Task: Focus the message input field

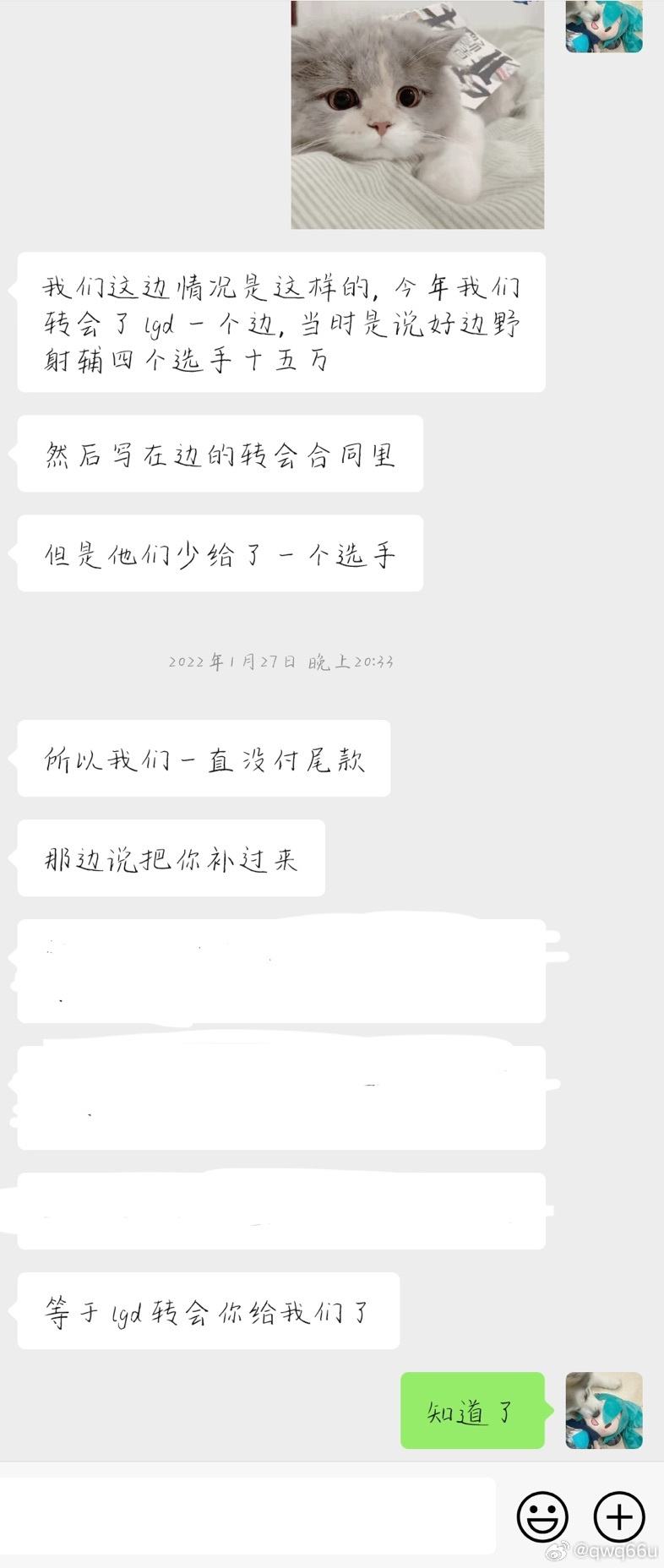Action: (245, 1516)
